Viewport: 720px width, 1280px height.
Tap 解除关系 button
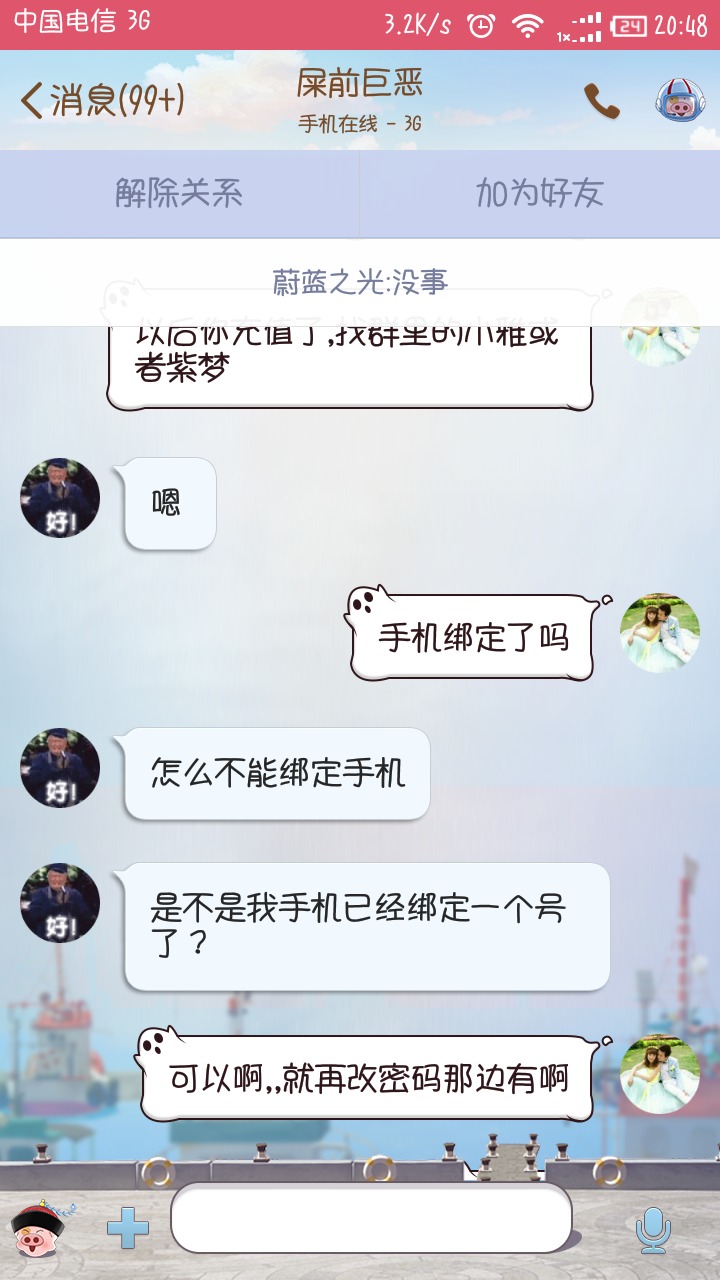tap(179, 193)
